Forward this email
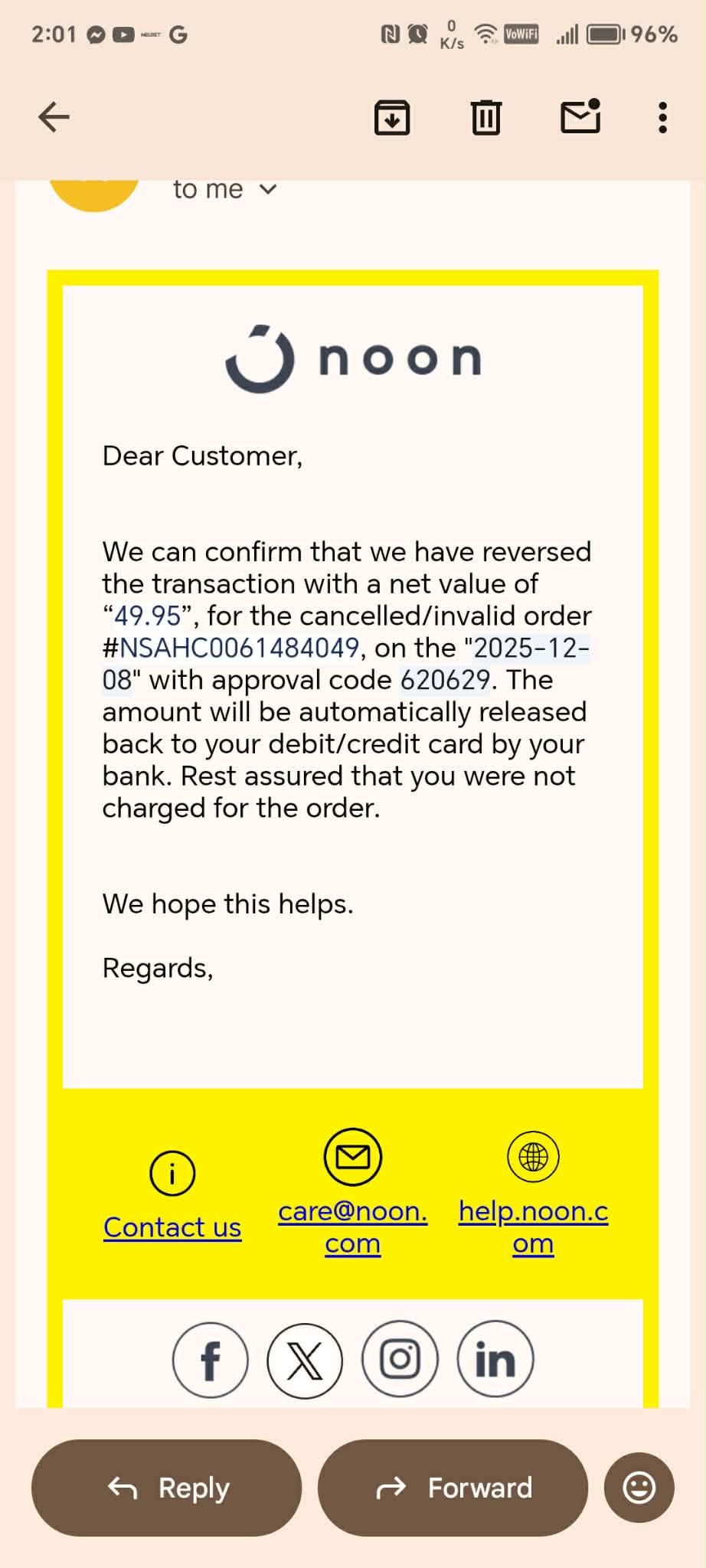Image resolution: width=706 pixels, height=1568 pixels. pyautogui.click(x=453, y=1488)
